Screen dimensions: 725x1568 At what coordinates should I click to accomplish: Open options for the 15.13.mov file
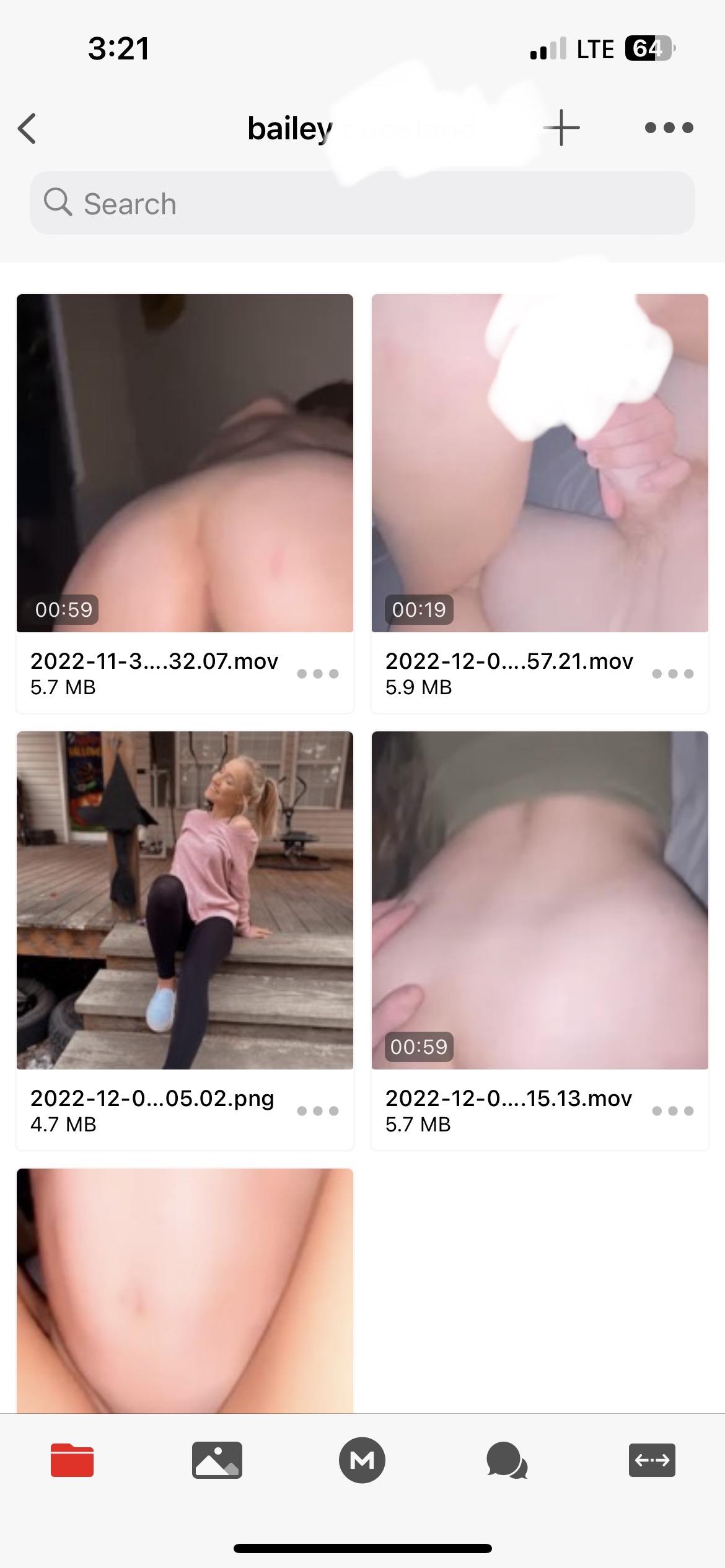672,1111
